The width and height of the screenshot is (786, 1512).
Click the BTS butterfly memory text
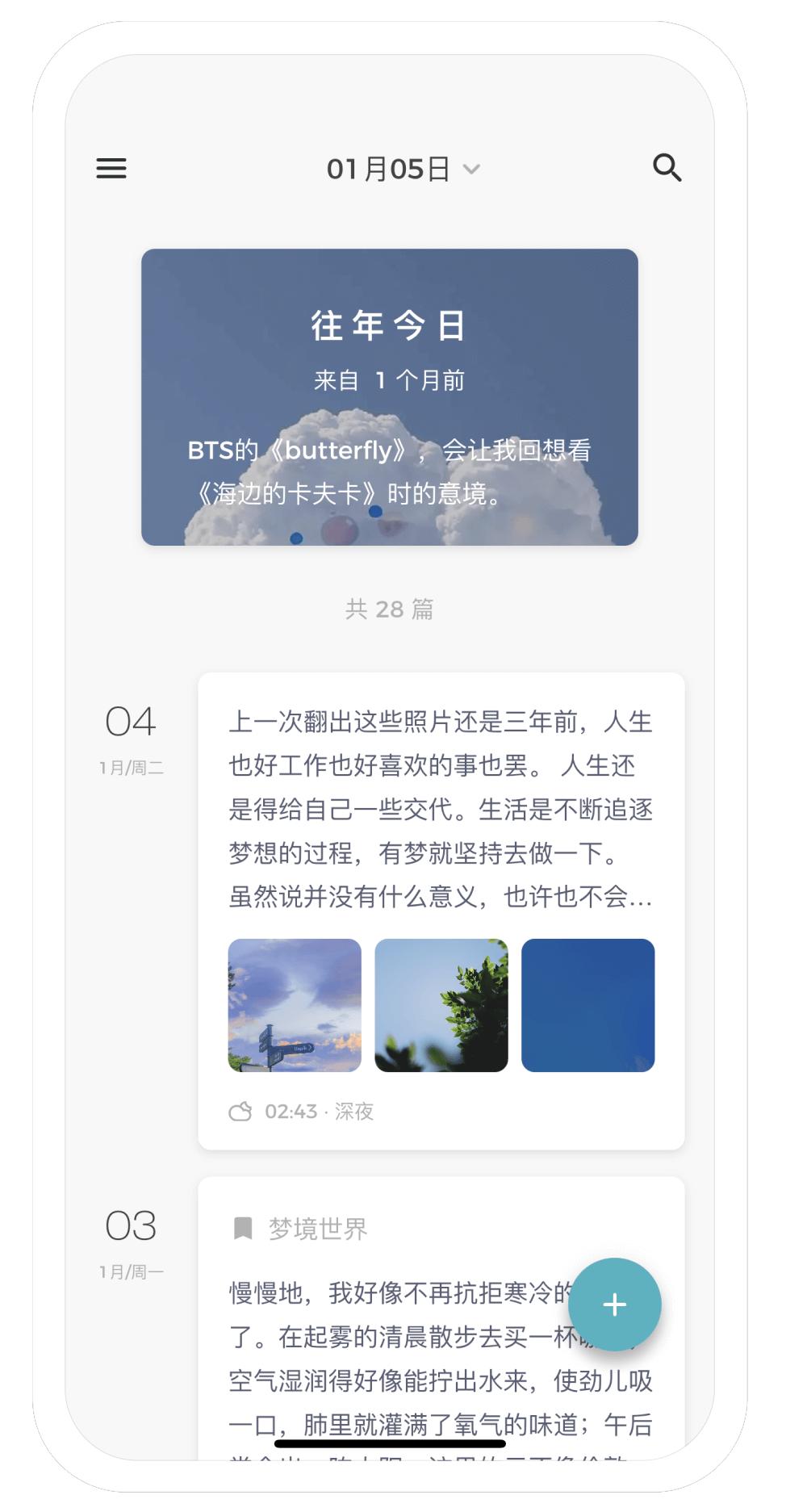[x=390, y=471]
